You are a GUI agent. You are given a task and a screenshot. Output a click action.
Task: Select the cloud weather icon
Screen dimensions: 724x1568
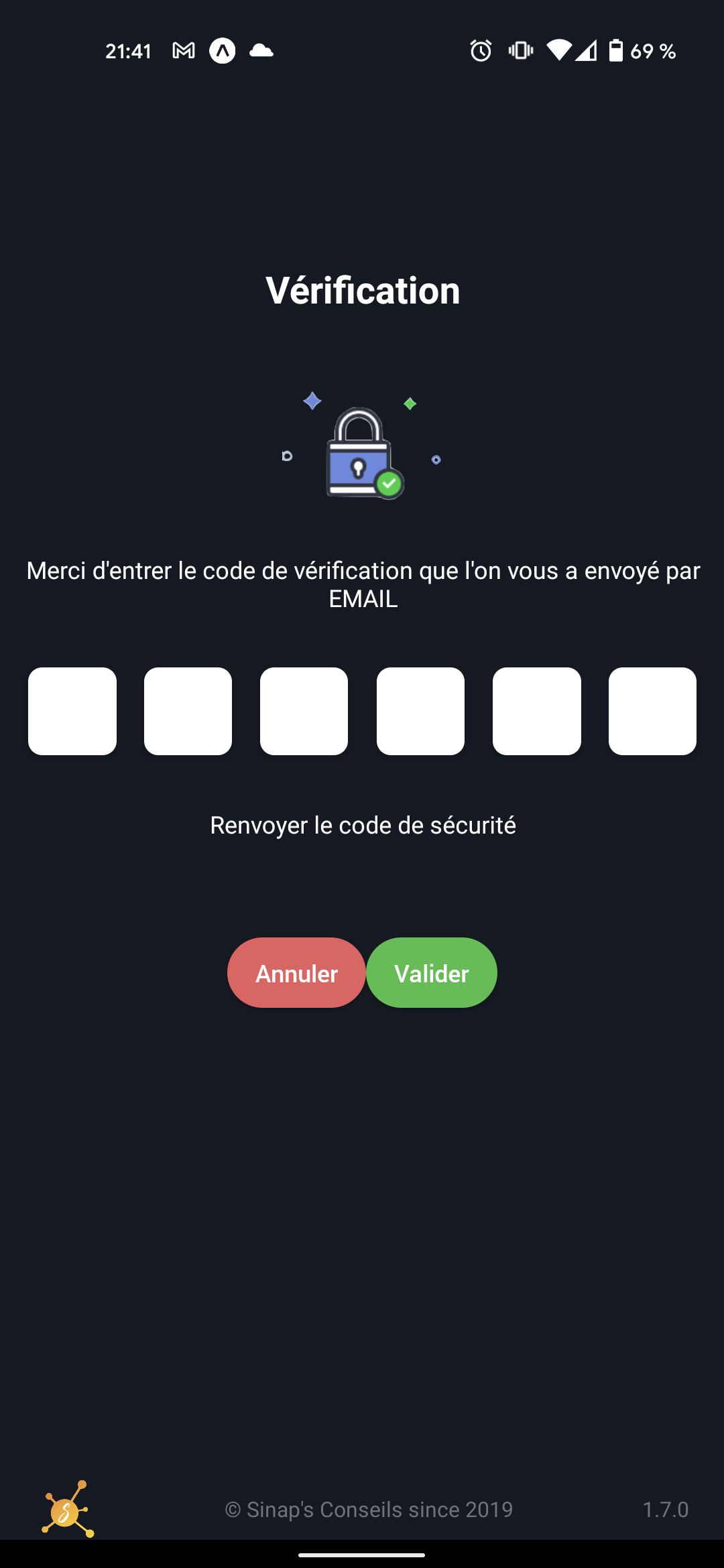click(263, 50)
